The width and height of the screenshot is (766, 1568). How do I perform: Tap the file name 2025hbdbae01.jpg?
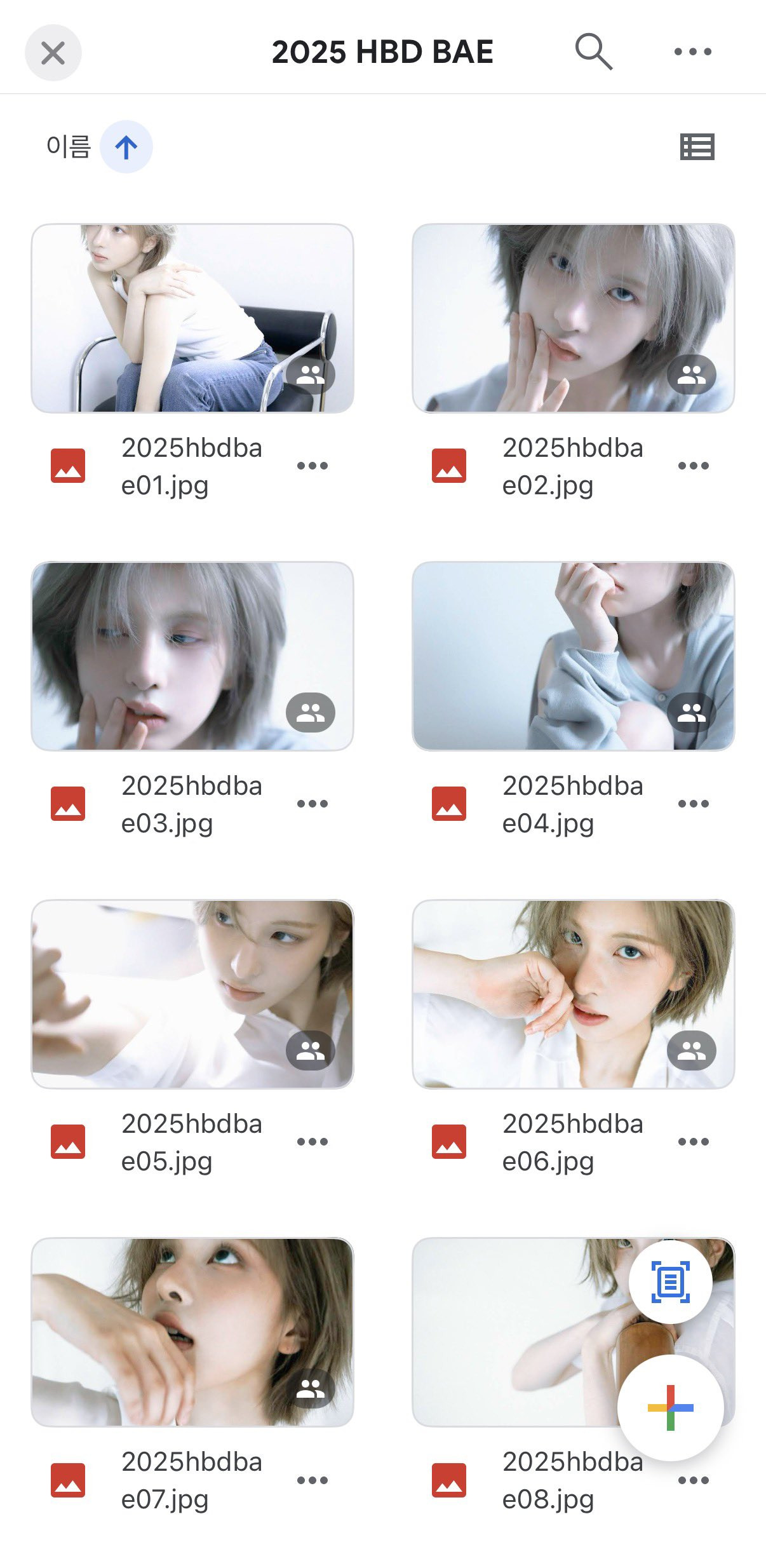coord(191,467)
